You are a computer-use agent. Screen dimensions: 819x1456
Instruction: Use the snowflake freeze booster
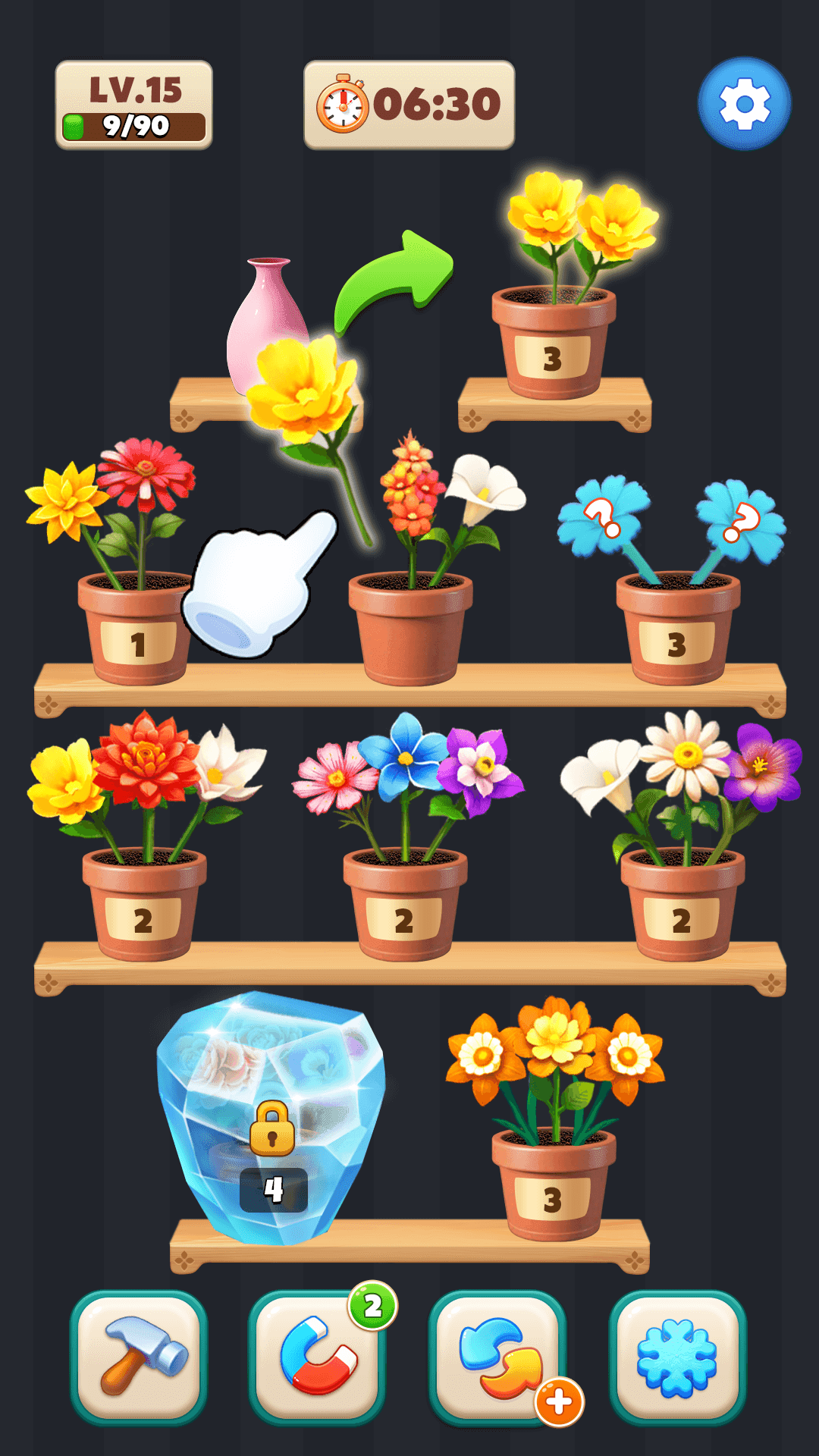pos(677,1357)
